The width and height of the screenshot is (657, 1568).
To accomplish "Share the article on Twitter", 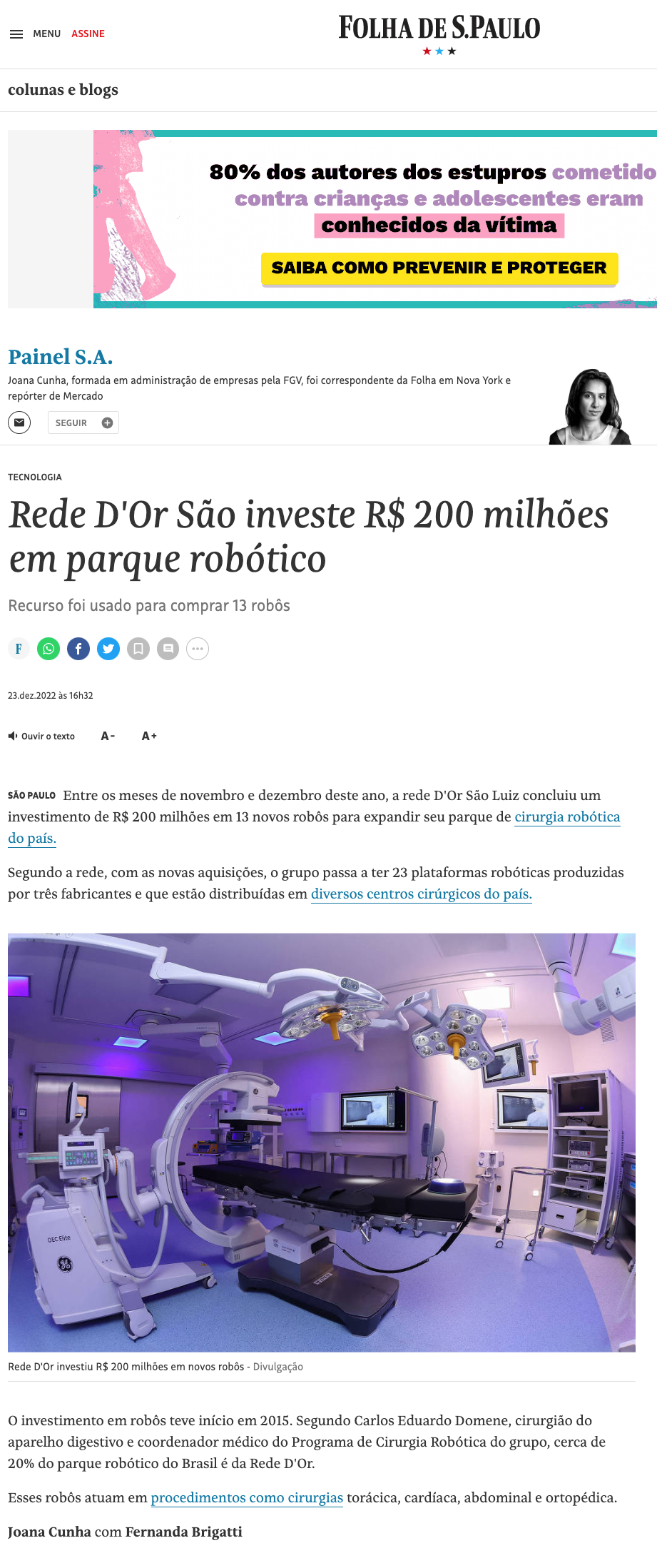I will point(108,649).
